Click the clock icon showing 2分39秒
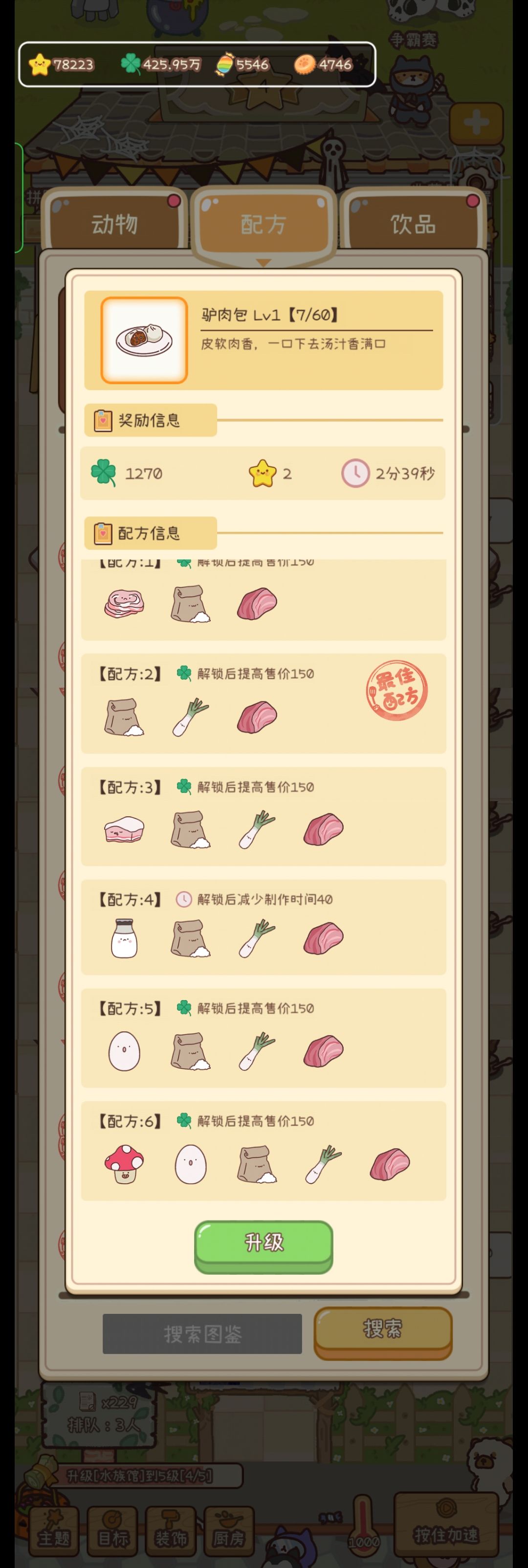The height and width of the screenshot is (1568, 528). click(x=356, y=472)
